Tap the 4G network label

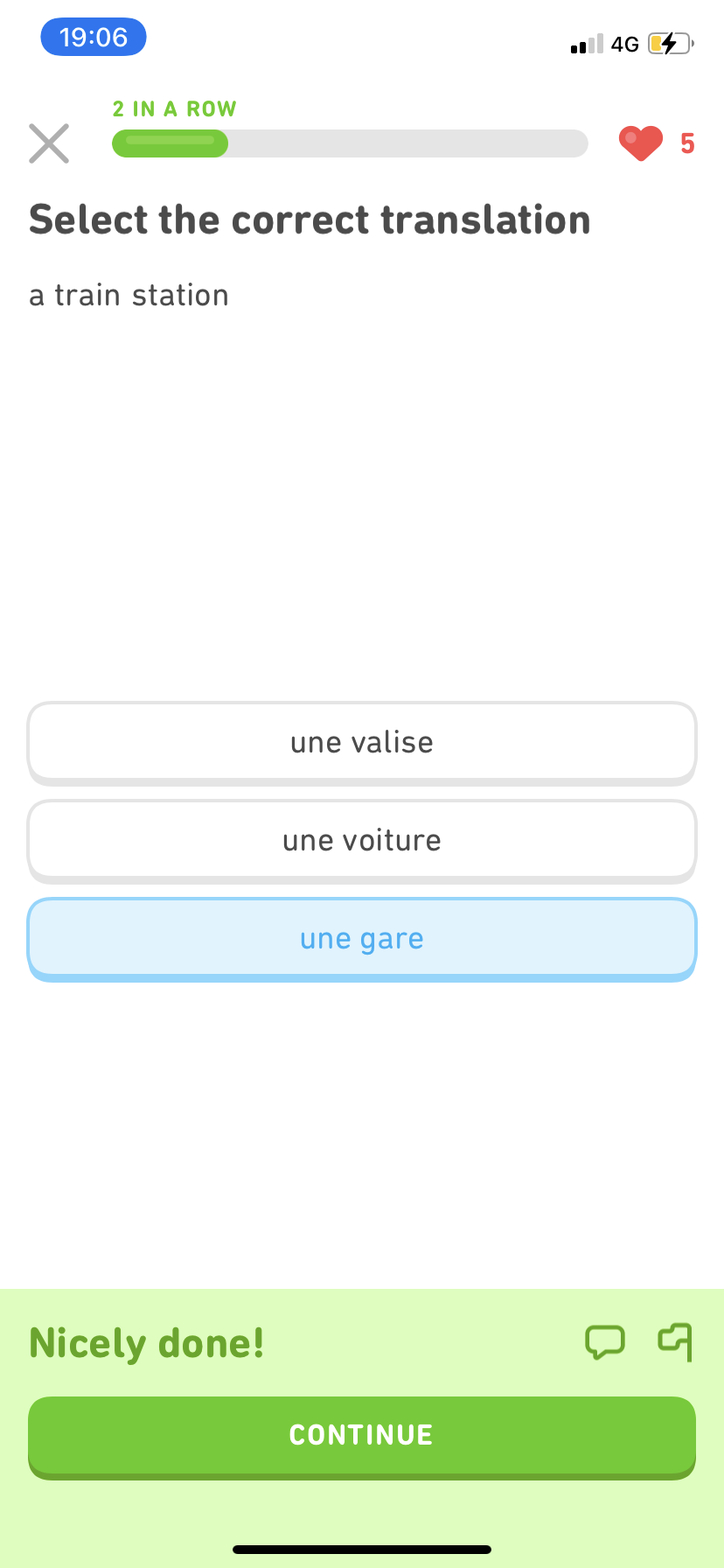623,44
